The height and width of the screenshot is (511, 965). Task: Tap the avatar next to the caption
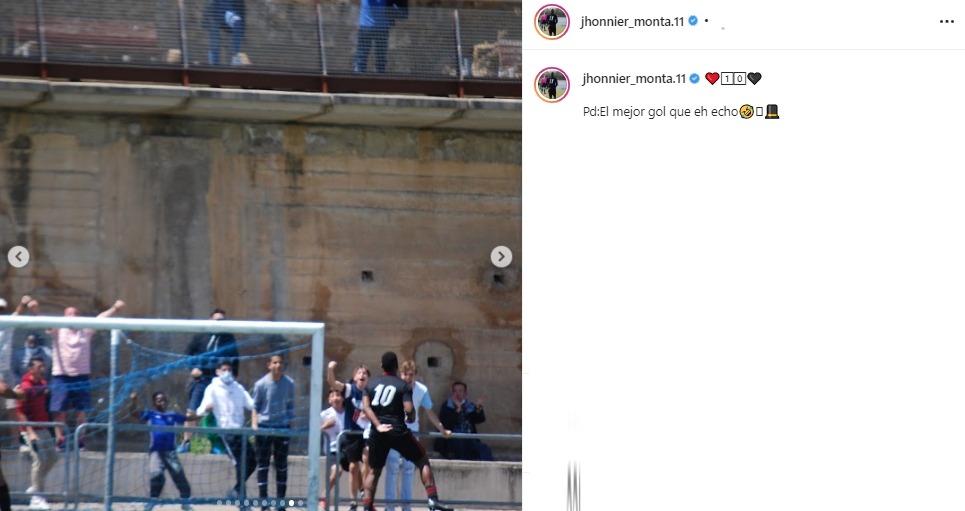552,84
